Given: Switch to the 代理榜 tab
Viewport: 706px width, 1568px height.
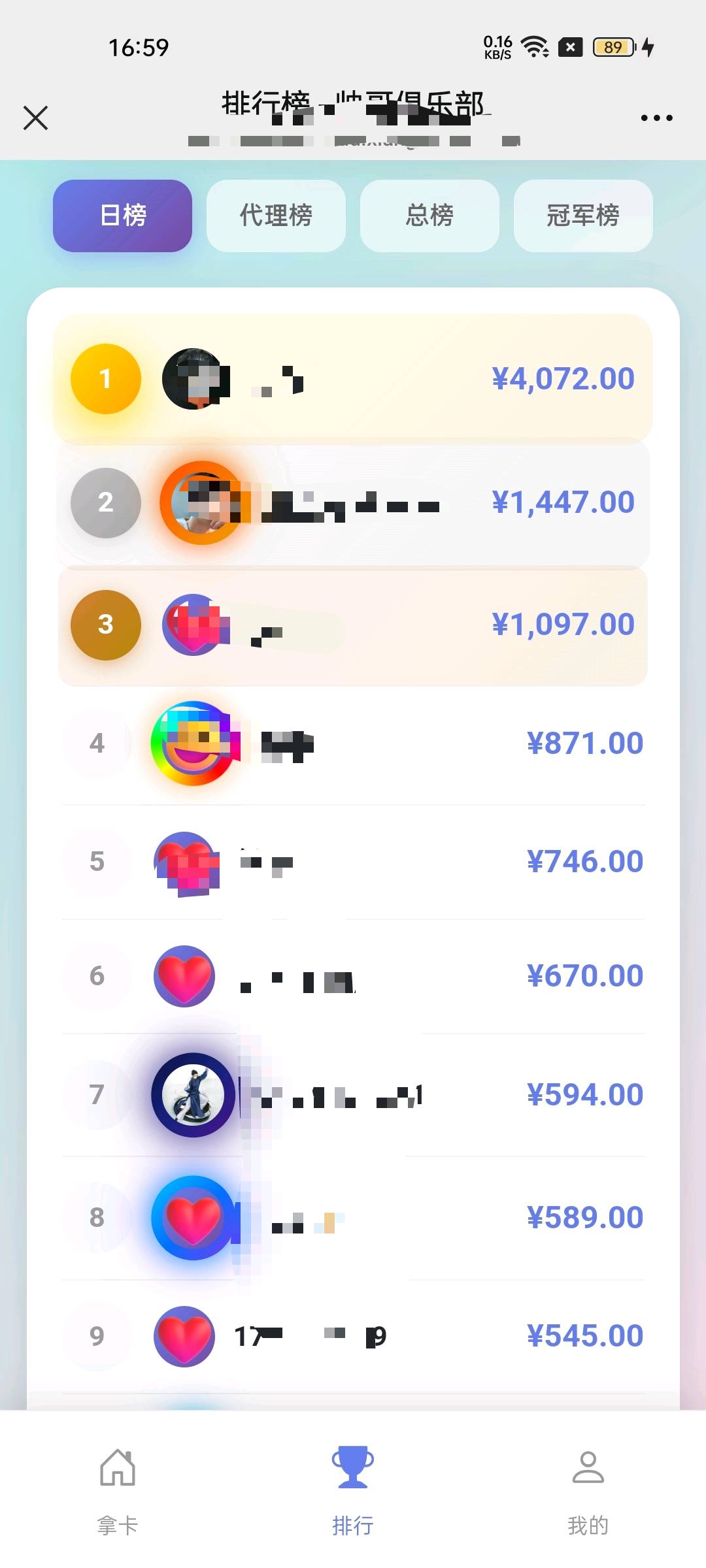Looking at the screenshot, I should (x=276, y=216).
